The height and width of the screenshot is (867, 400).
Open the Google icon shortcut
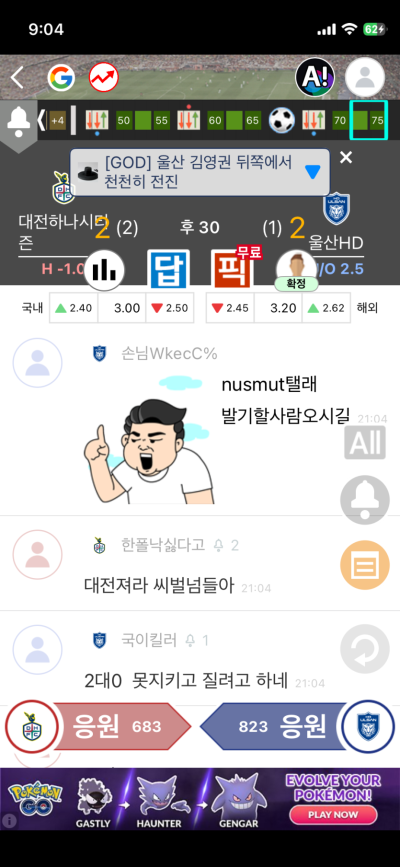point(61,77)
